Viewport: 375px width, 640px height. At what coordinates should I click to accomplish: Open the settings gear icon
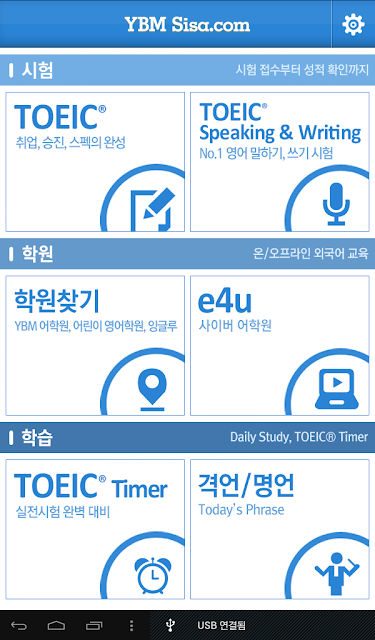click(353, 24)
